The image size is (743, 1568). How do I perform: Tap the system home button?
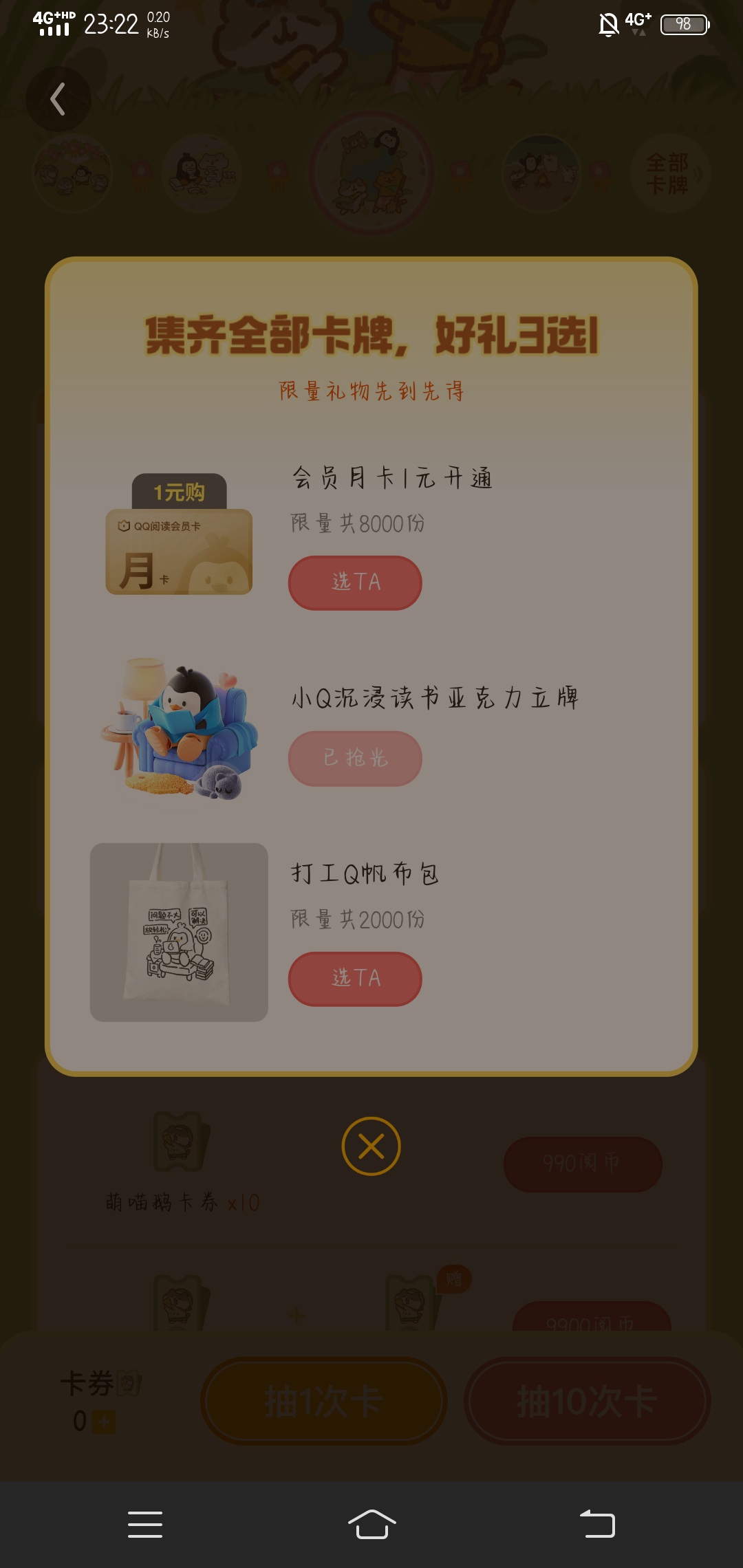point(371,1524)
